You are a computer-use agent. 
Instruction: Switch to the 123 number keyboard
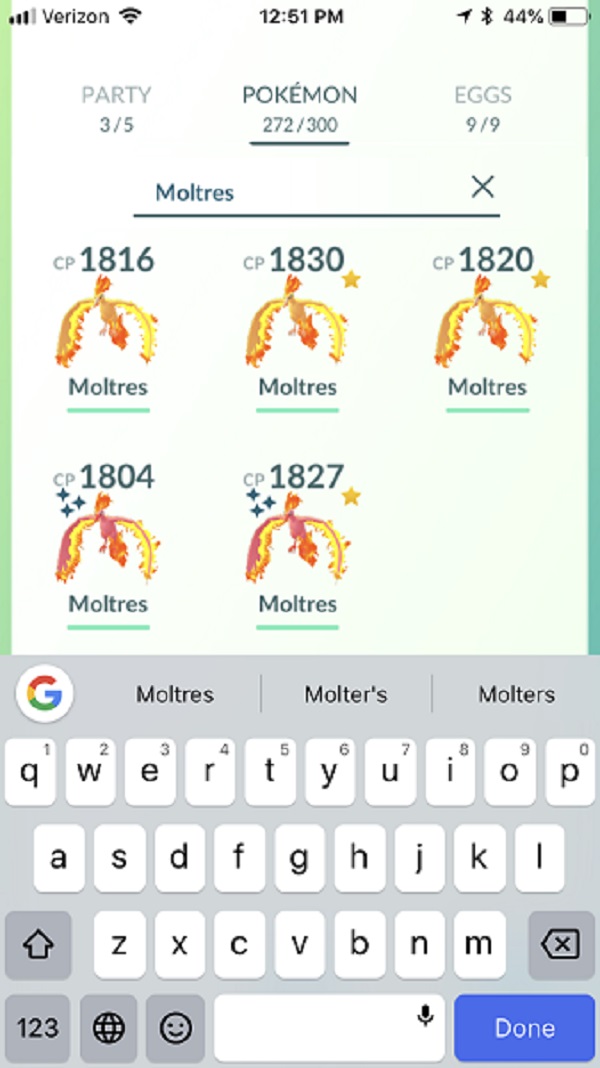point(38,1028)
